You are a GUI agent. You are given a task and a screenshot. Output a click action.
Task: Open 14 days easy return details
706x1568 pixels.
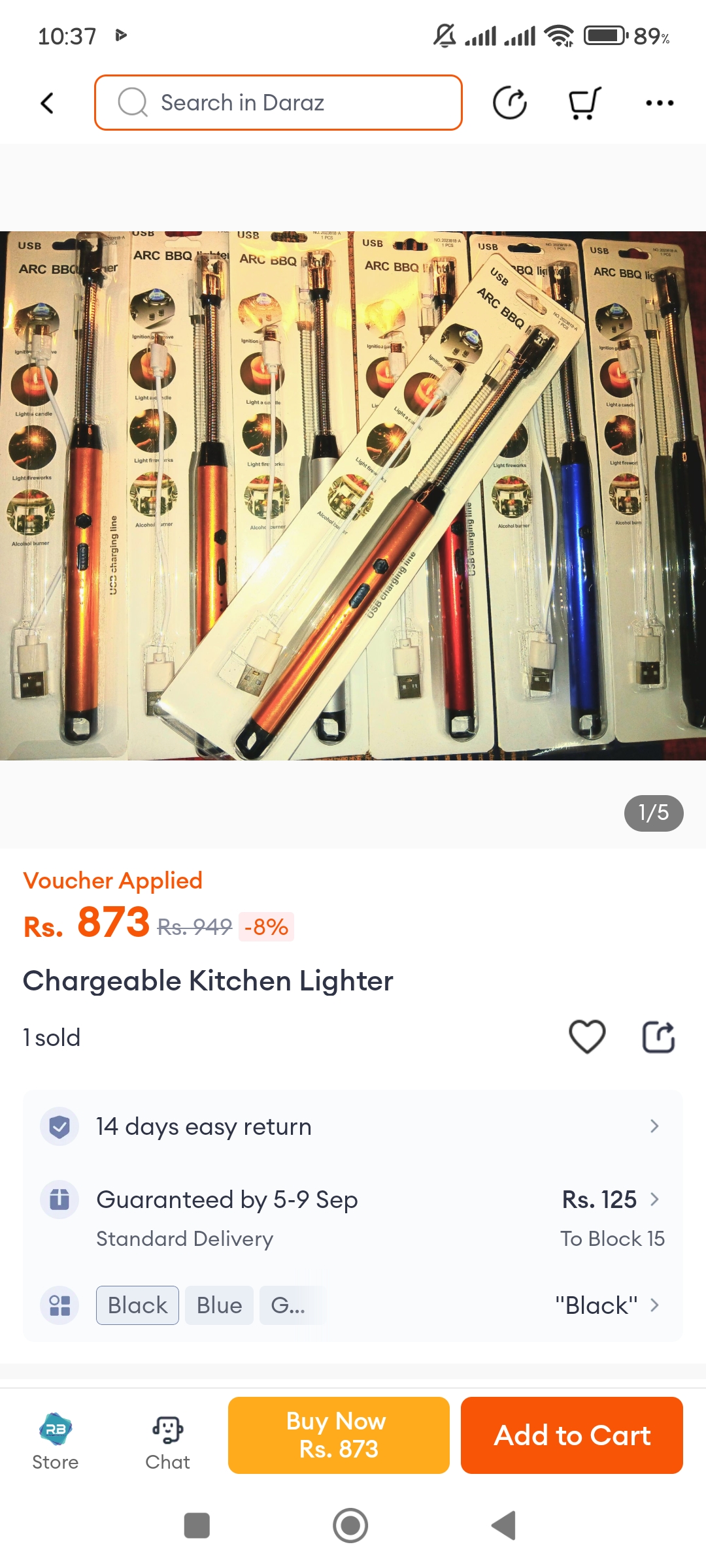point(353,1126)
